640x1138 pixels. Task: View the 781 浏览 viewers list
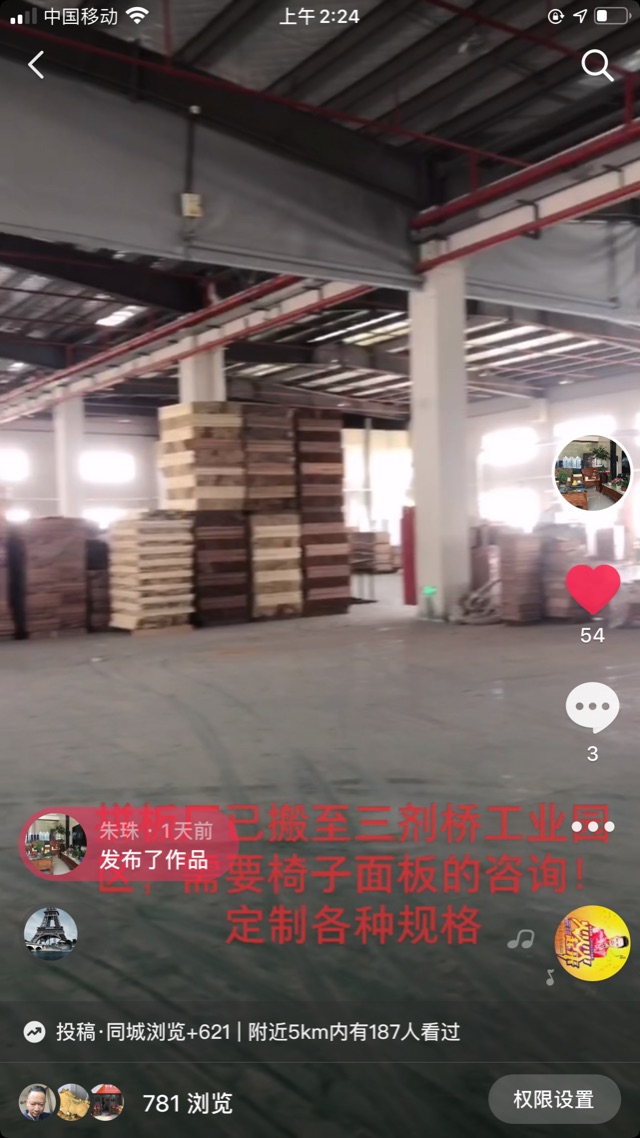pos(126,1103)
